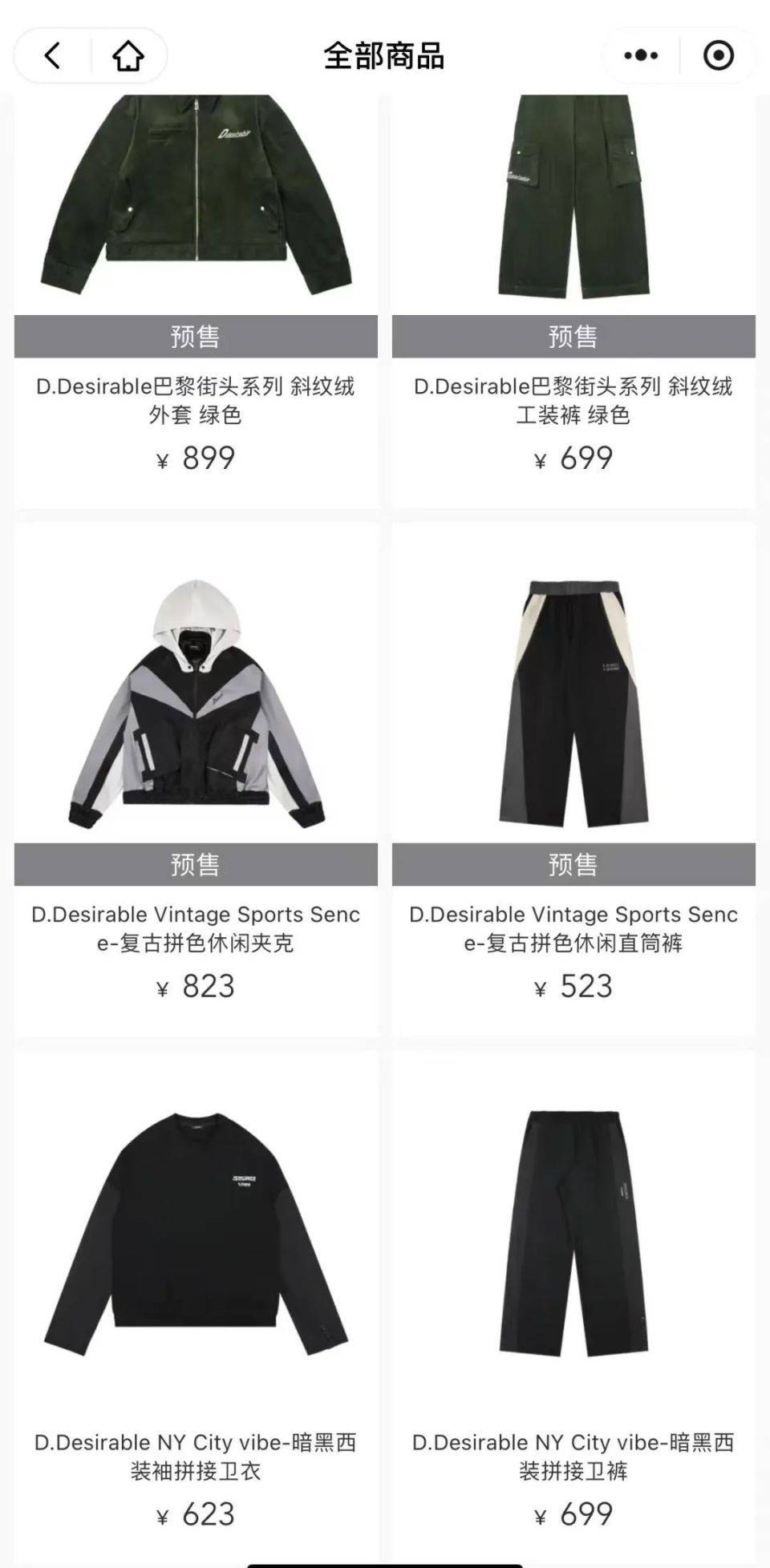Return to the mini program home

[x=128, y=56]
